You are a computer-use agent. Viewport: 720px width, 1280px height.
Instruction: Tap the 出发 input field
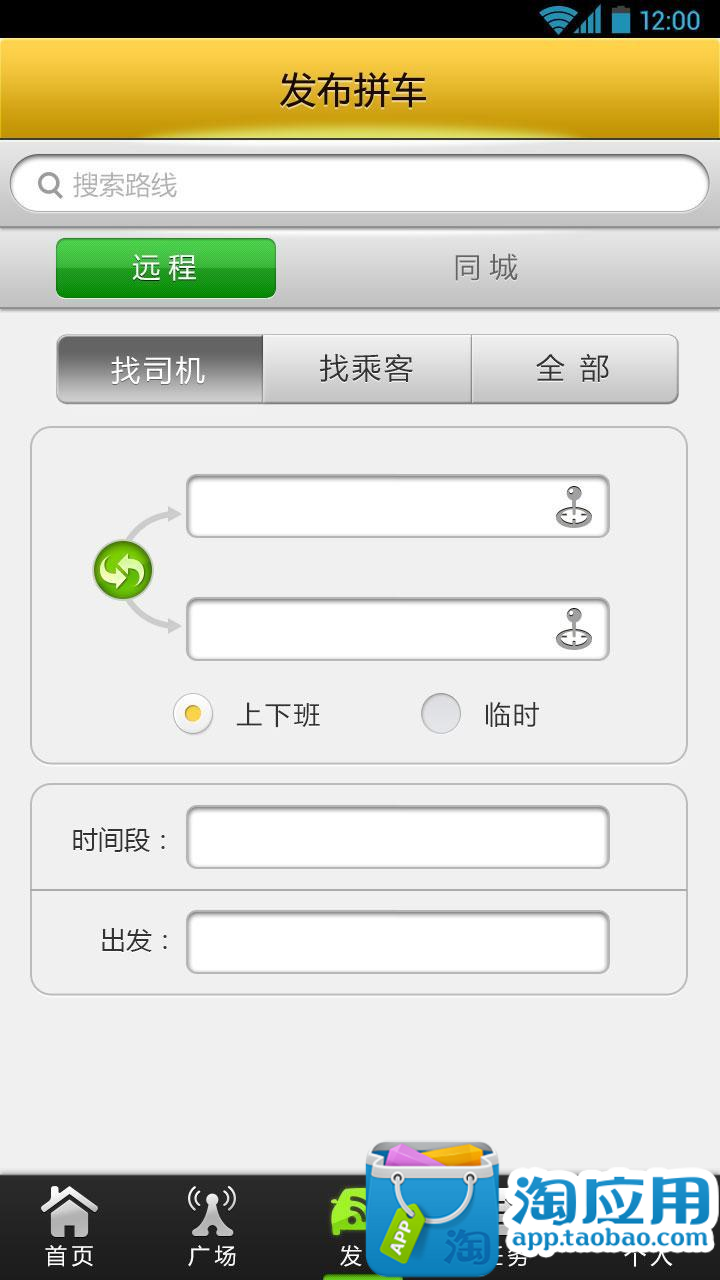coord(397,942)
